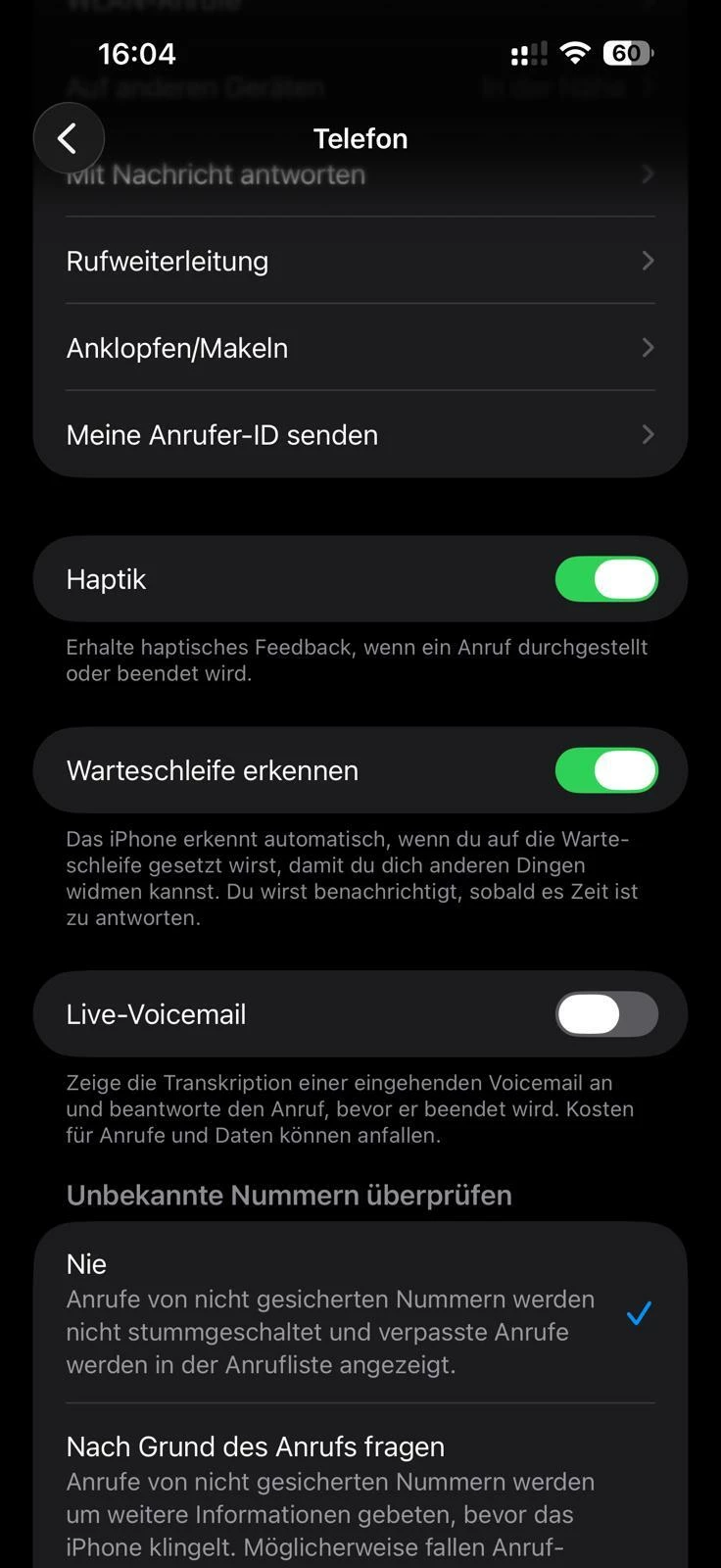Disable Warteschleife erkennen
The height and width of the screenshot is (1568, 721).
pos(605,770)
